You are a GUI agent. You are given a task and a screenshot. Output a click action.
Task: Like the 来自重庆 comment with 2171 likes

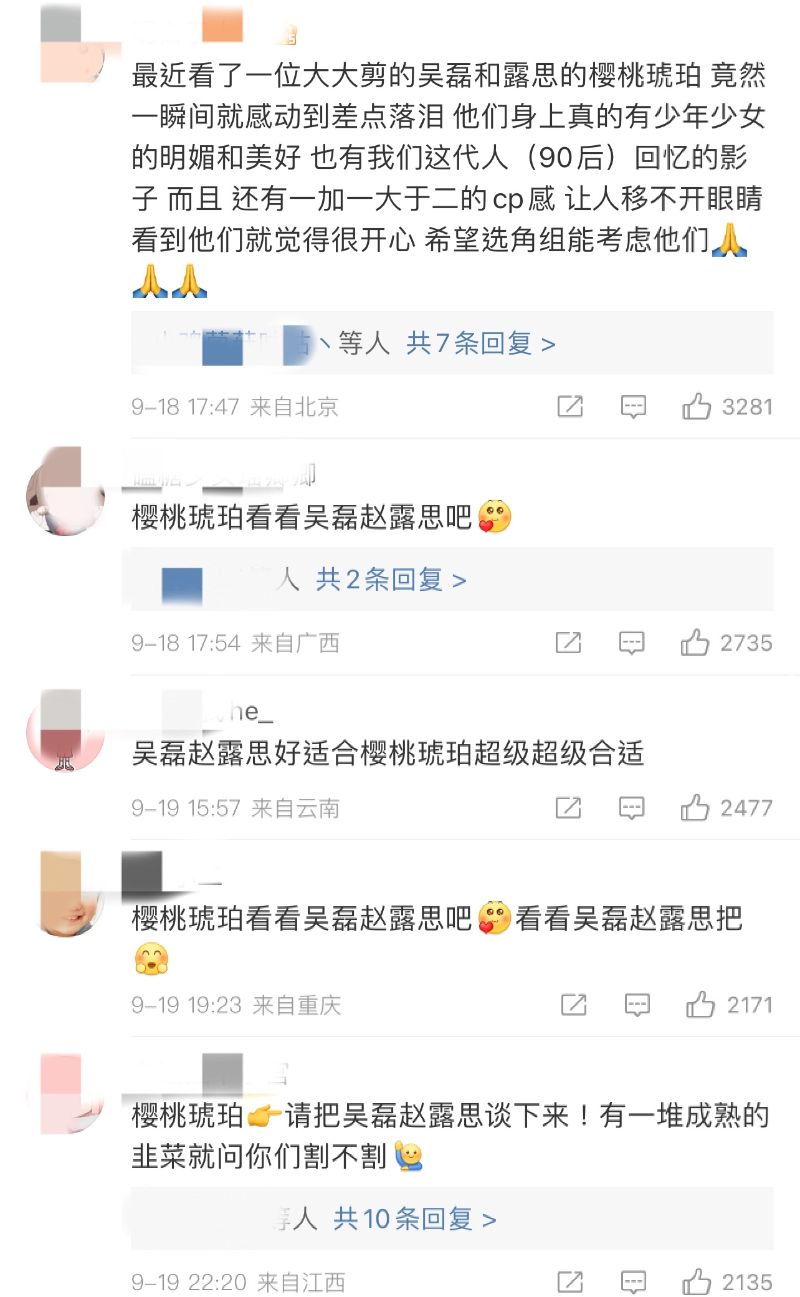pos(700,1005)
